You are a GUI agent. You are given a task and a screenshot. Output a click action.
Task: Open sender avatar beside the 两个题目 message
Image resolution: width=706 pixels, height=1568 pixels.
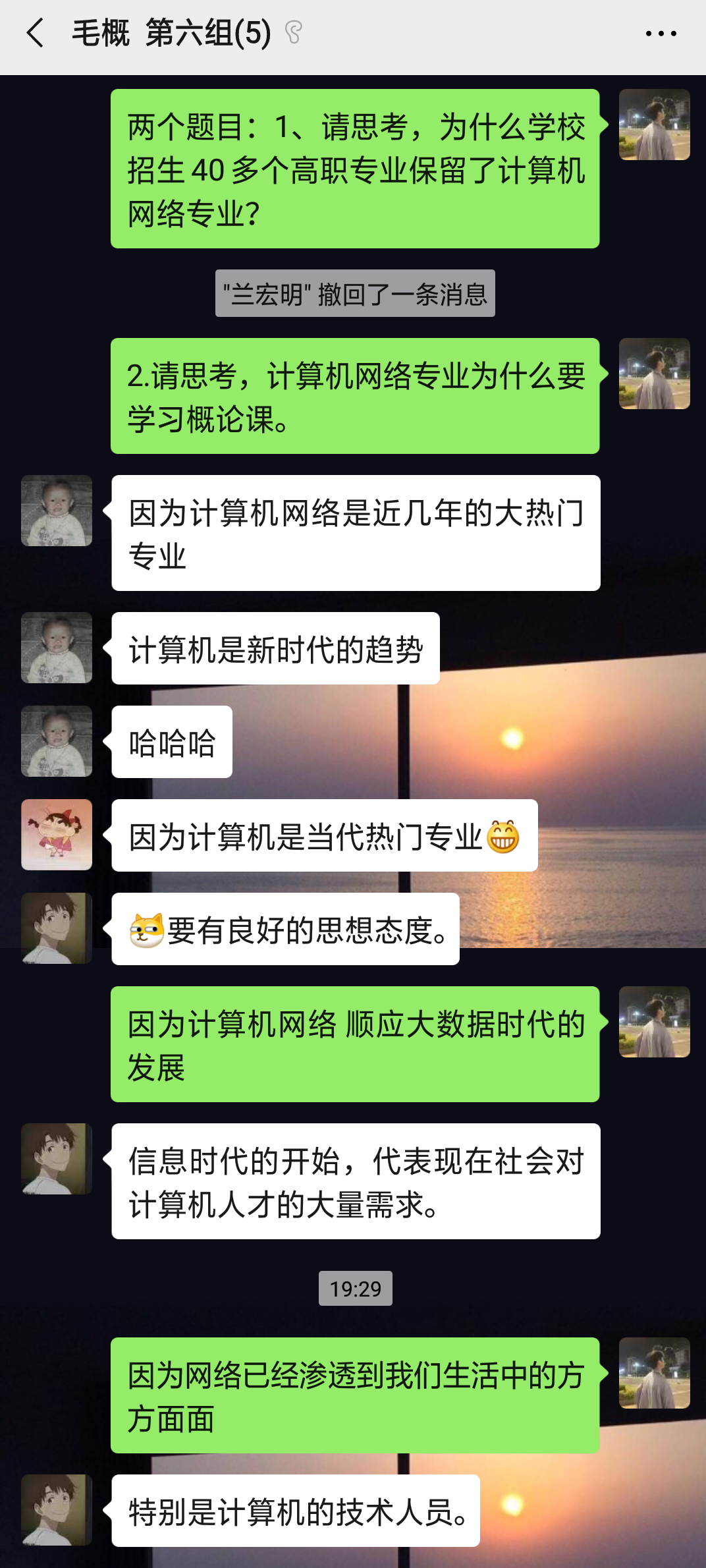tap(654, 125)
